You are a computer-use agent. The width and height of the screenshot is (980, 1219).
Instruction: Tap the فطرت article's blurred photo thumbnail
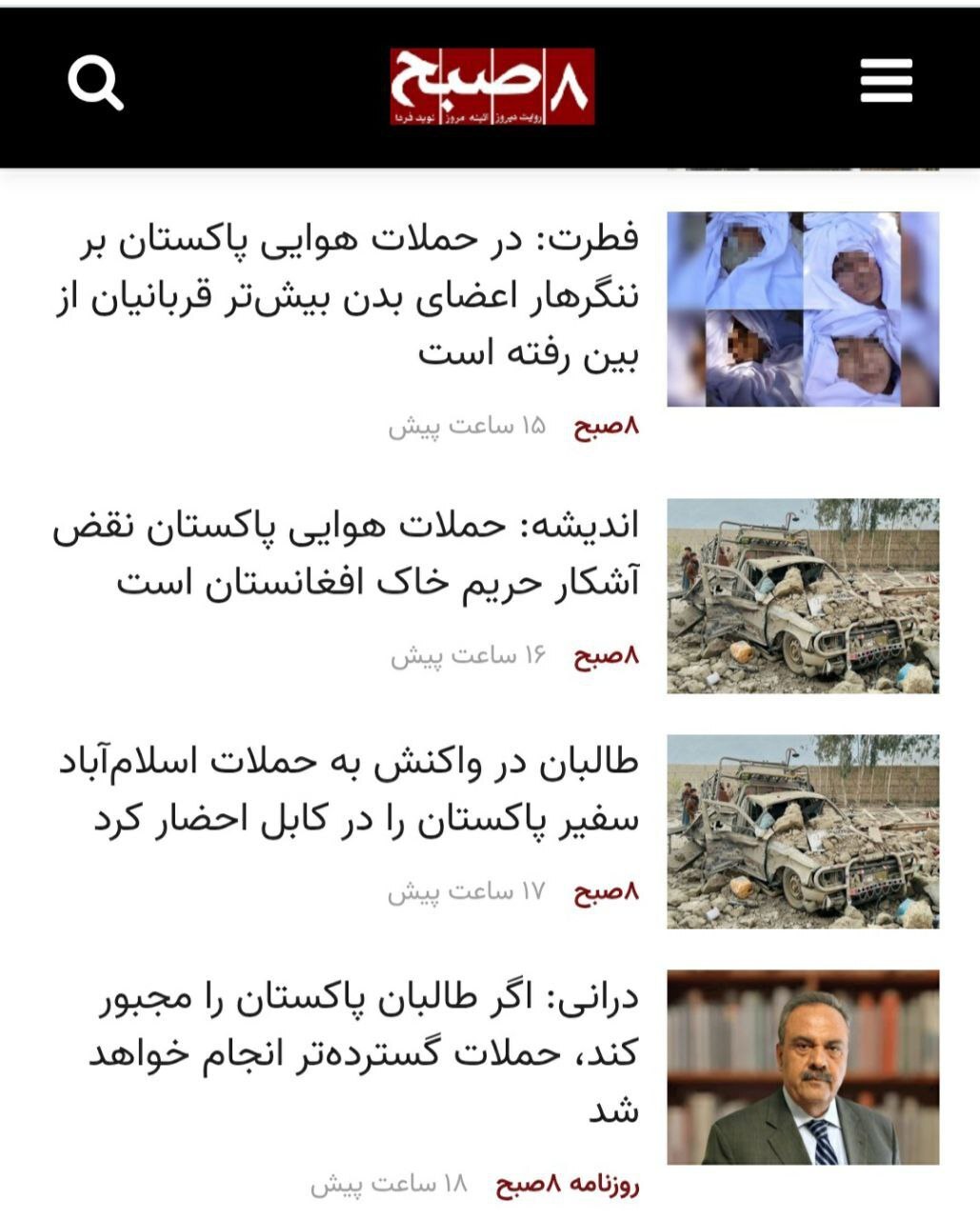point(803,310)
